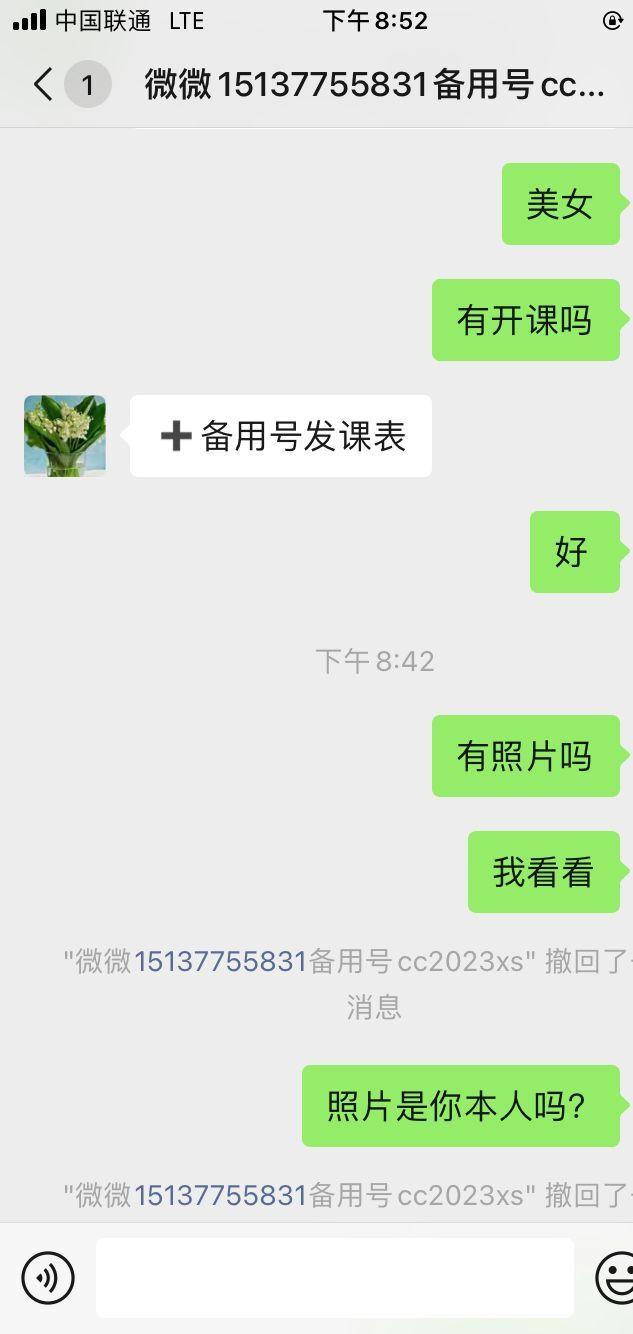The height and width of the screenshot is (1334, 633).
Task: Go back to the chat list
Action: coord(43,85)
